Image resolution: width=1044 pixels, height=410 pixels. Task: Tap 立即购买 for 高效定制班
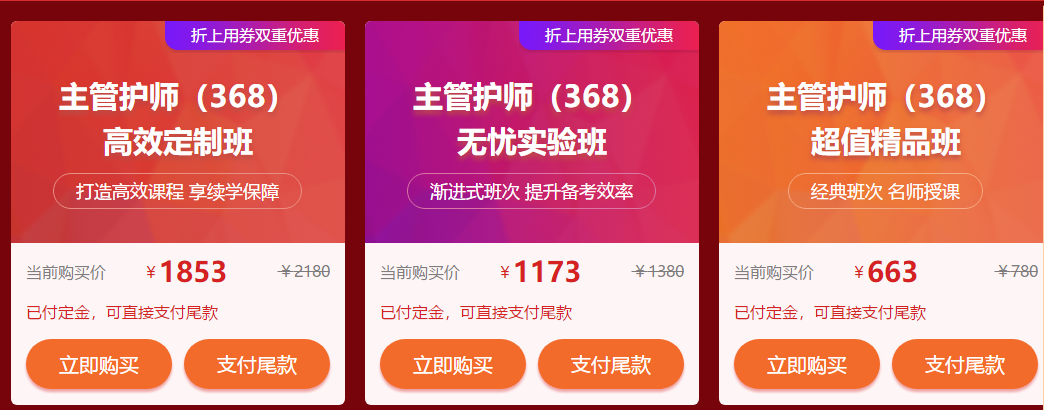coord(99,364)
